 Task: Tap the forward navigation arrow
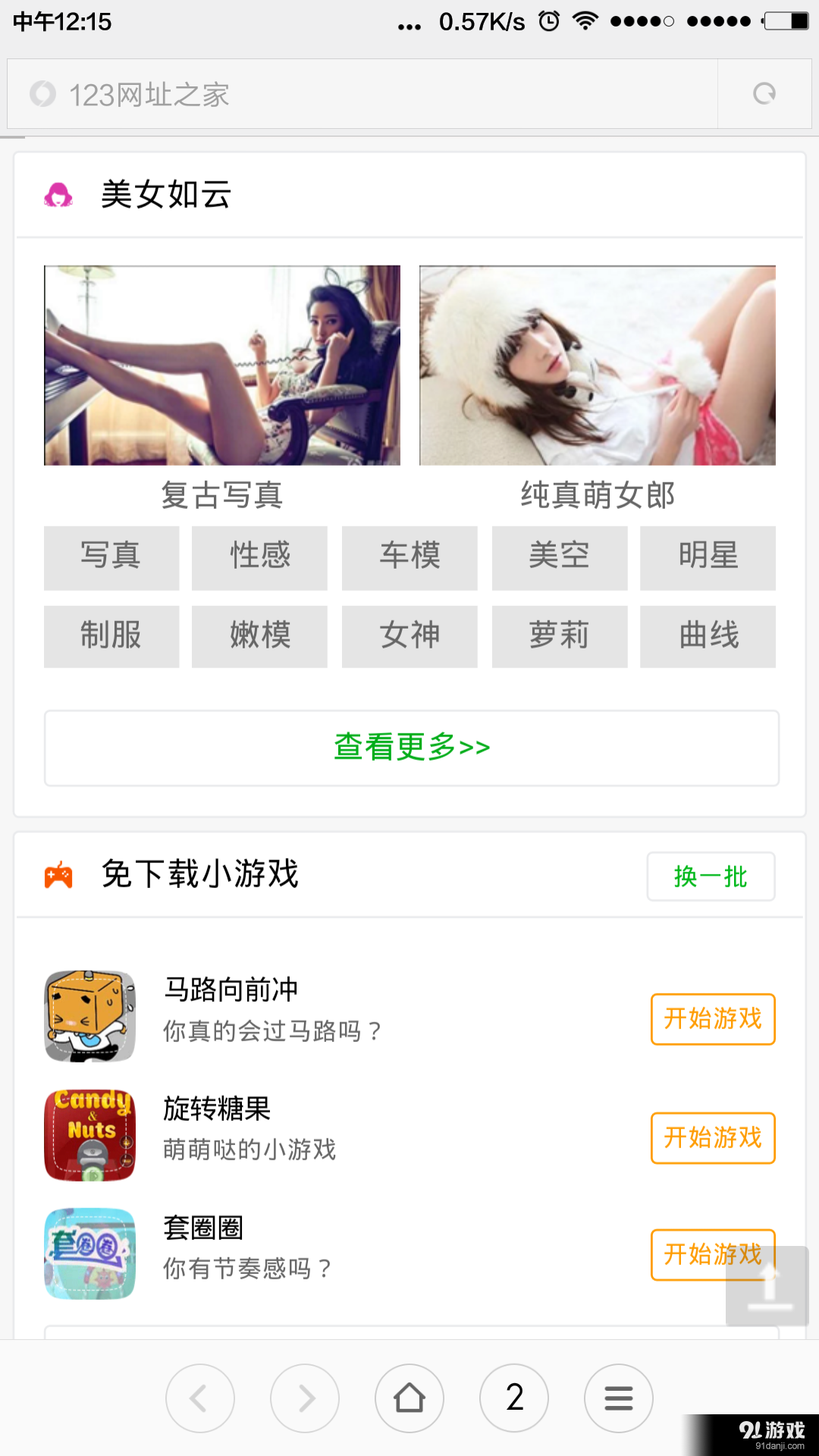(305, 1398)
